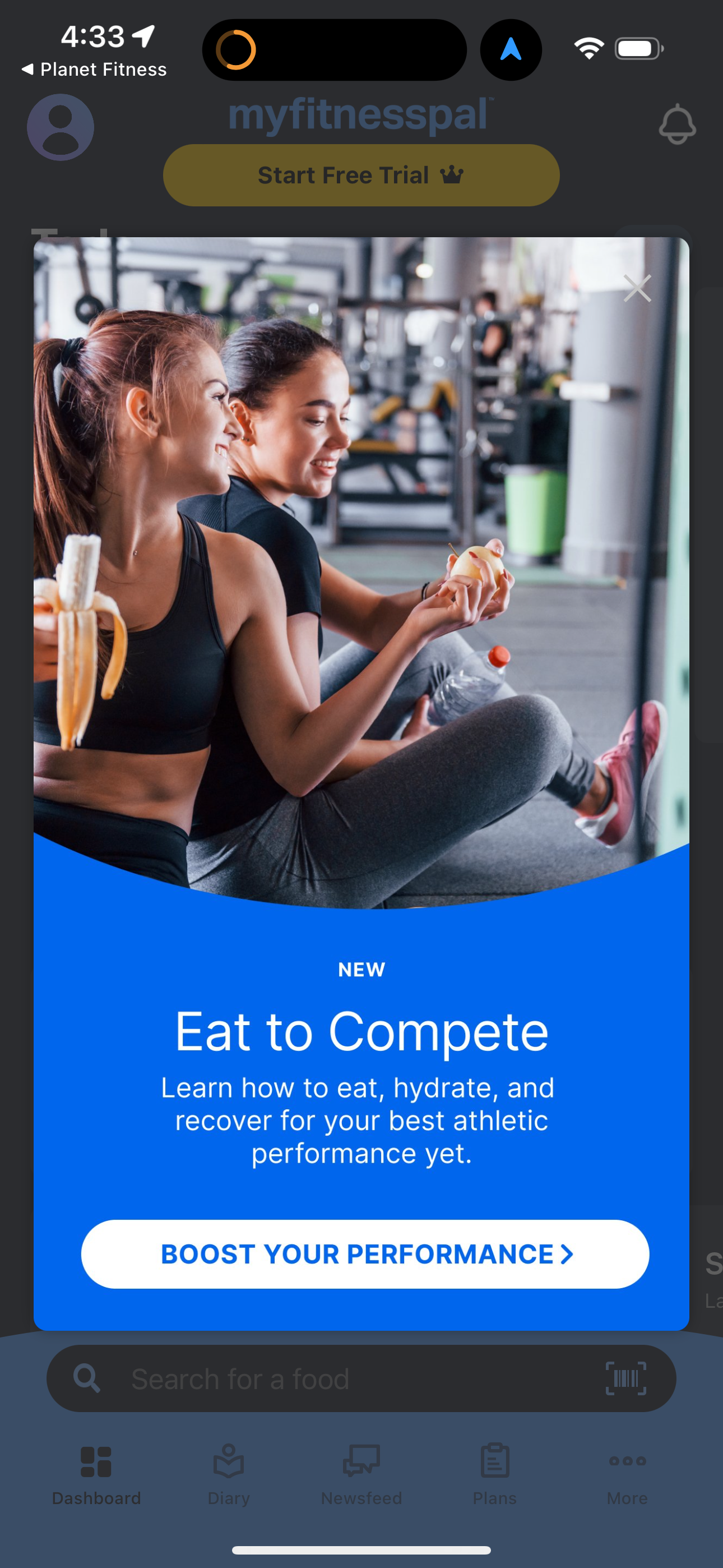
Task: Tap Start Free Trial
Action: (361, 175)
